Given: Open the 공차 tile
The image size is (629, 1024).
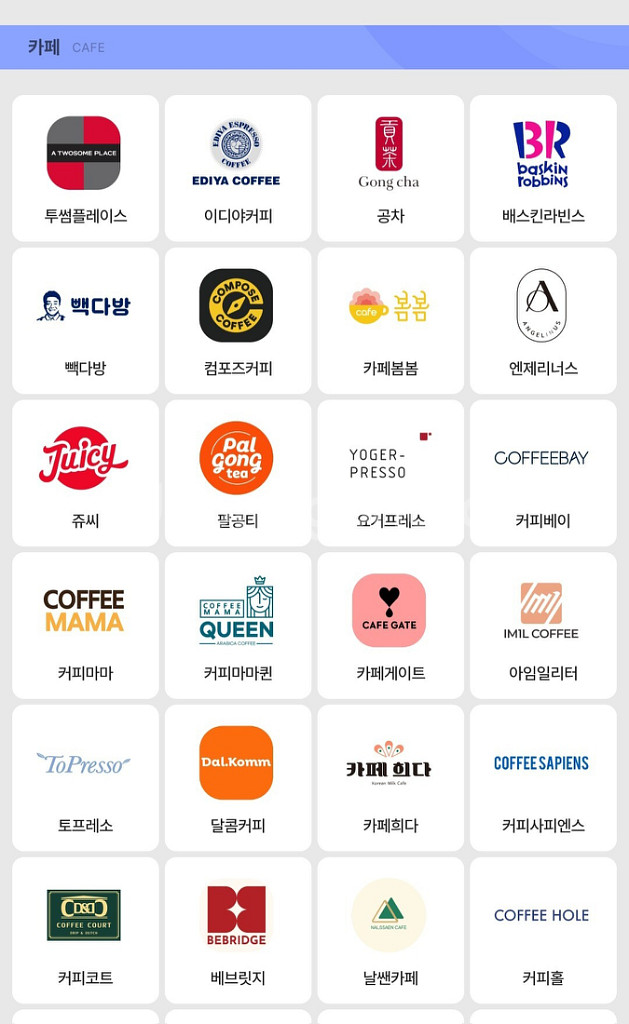Looking at the screenshot, I should click(390, 168).
